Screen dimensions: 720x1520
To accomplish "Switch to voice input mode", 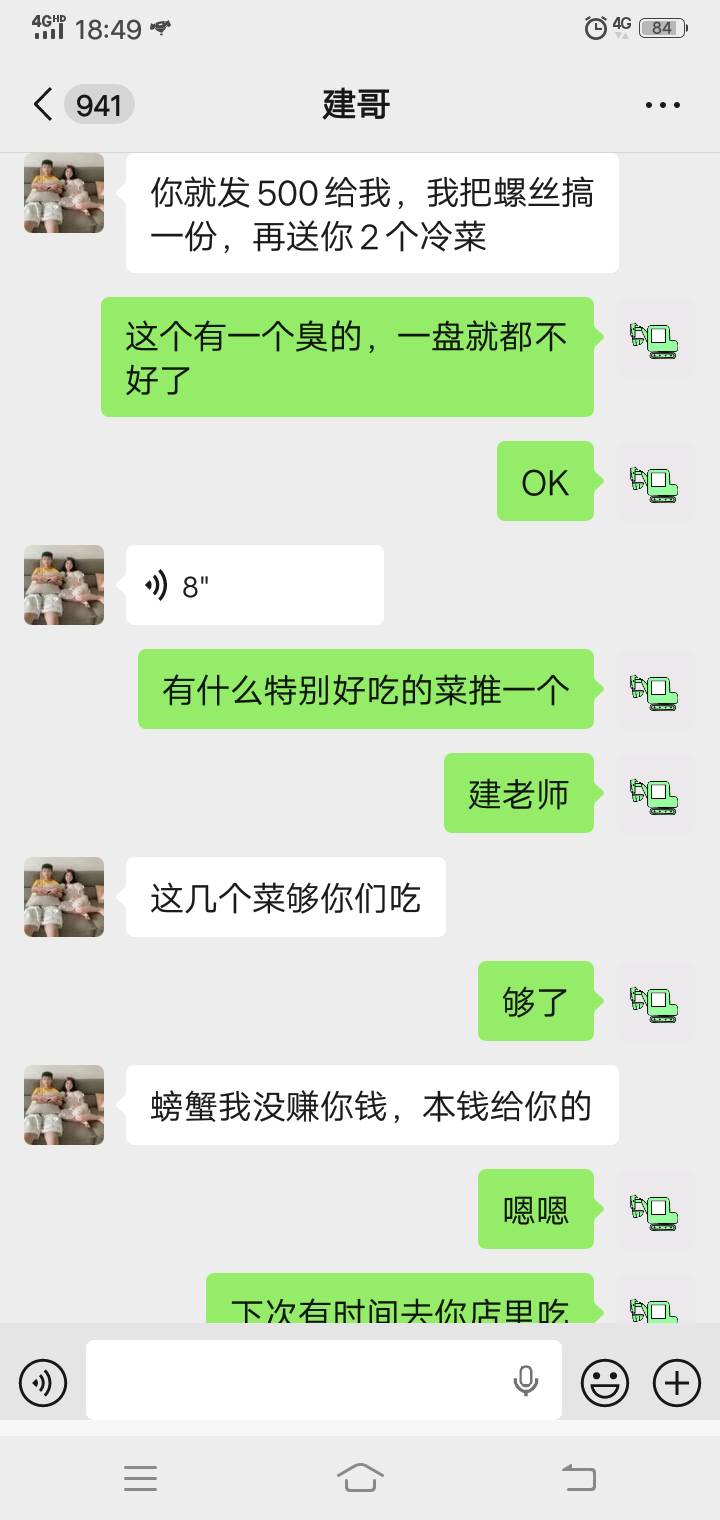I will 43,1383.
